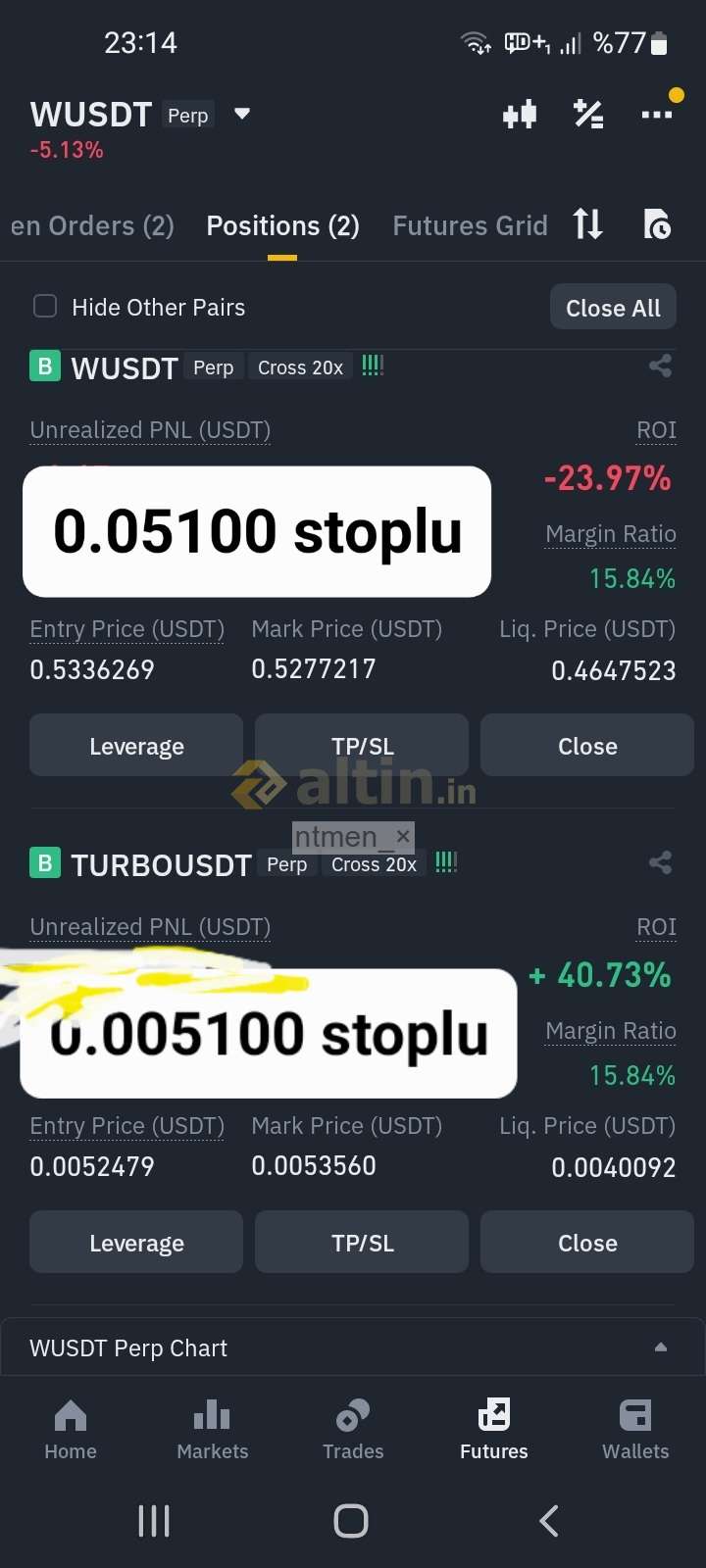The width and height of the screenshot is (706, 1568).
Task: Close the TURBOUSDT position
Action: pos(586,1243)
